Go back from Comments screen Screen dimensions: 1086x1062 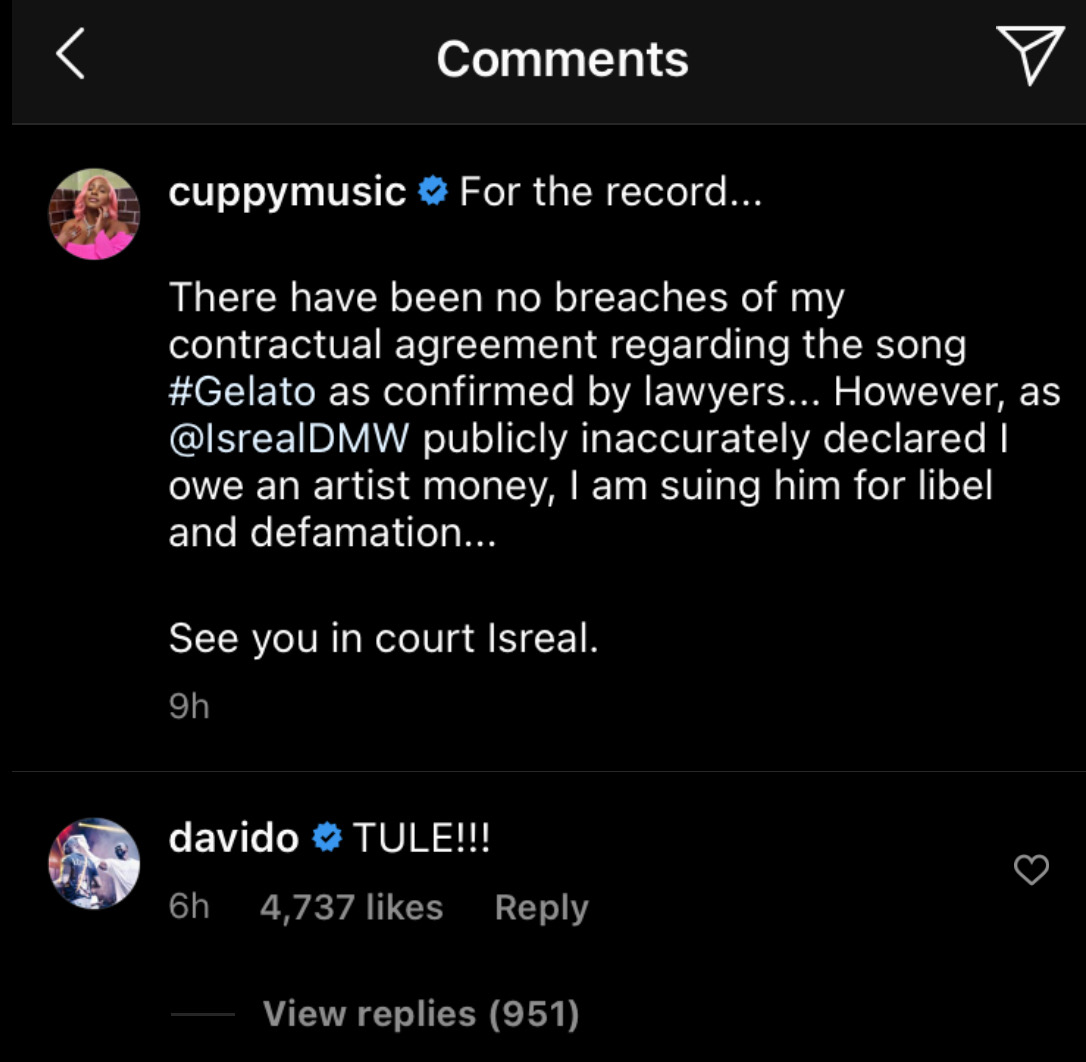(70, 55)
